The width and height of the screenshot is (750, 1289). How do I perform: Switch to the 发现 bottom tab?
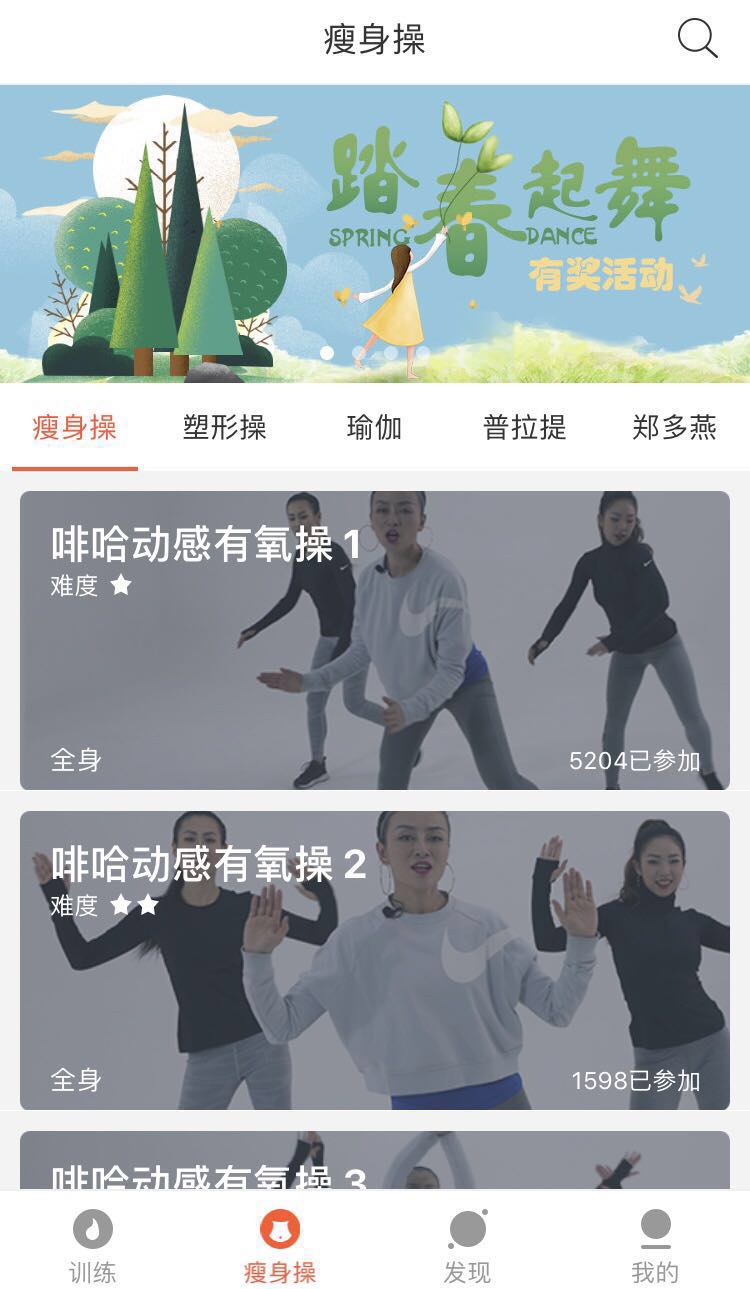[468, 1245]
